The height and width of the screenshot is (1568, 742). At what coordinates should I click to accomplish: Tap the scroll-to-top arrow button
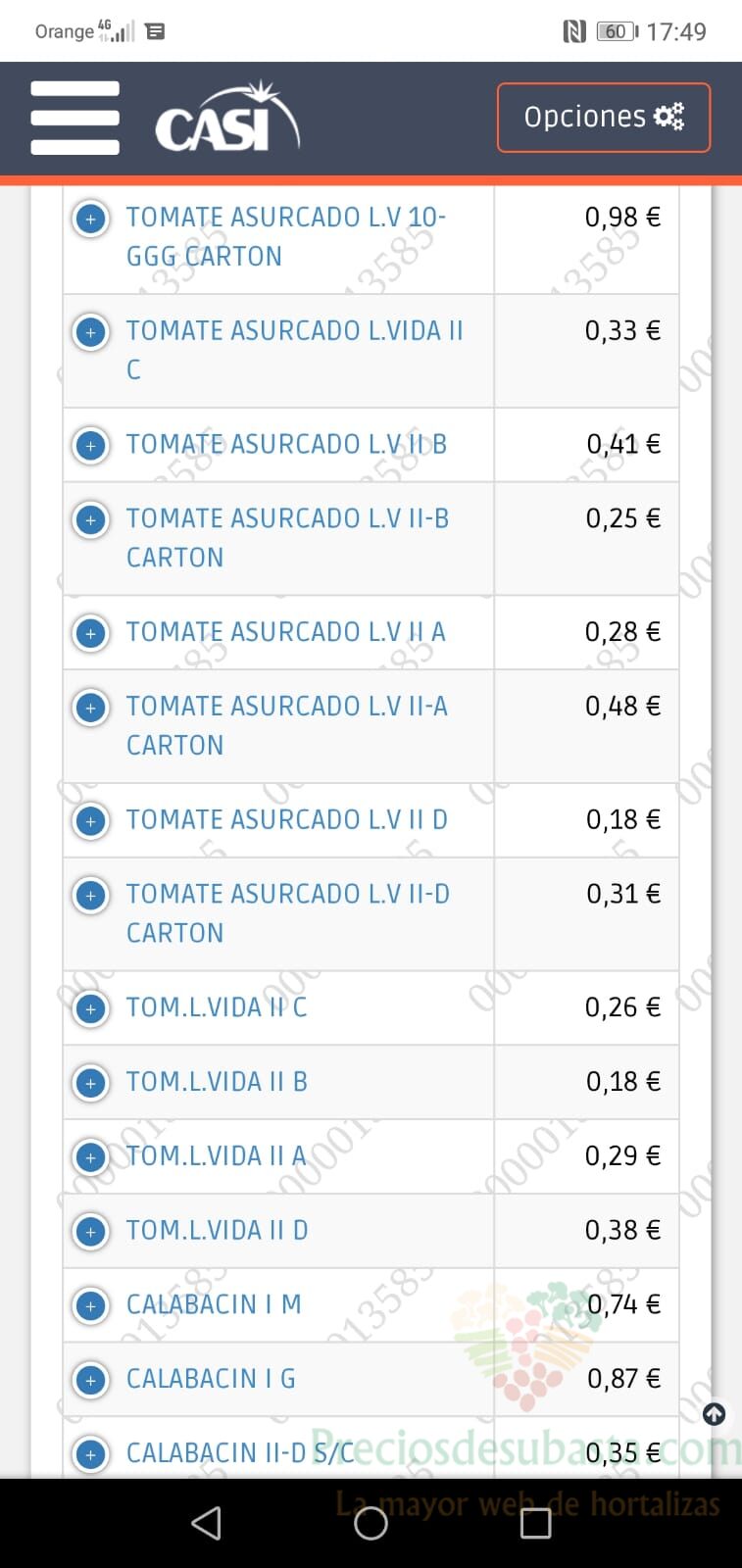tap(715, 1414)
